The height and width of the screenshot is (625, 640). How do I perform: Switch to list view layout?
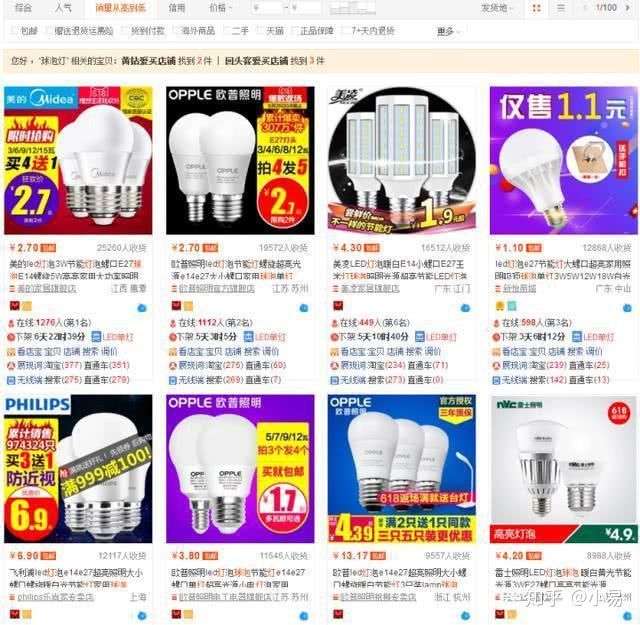pos(561,8)
